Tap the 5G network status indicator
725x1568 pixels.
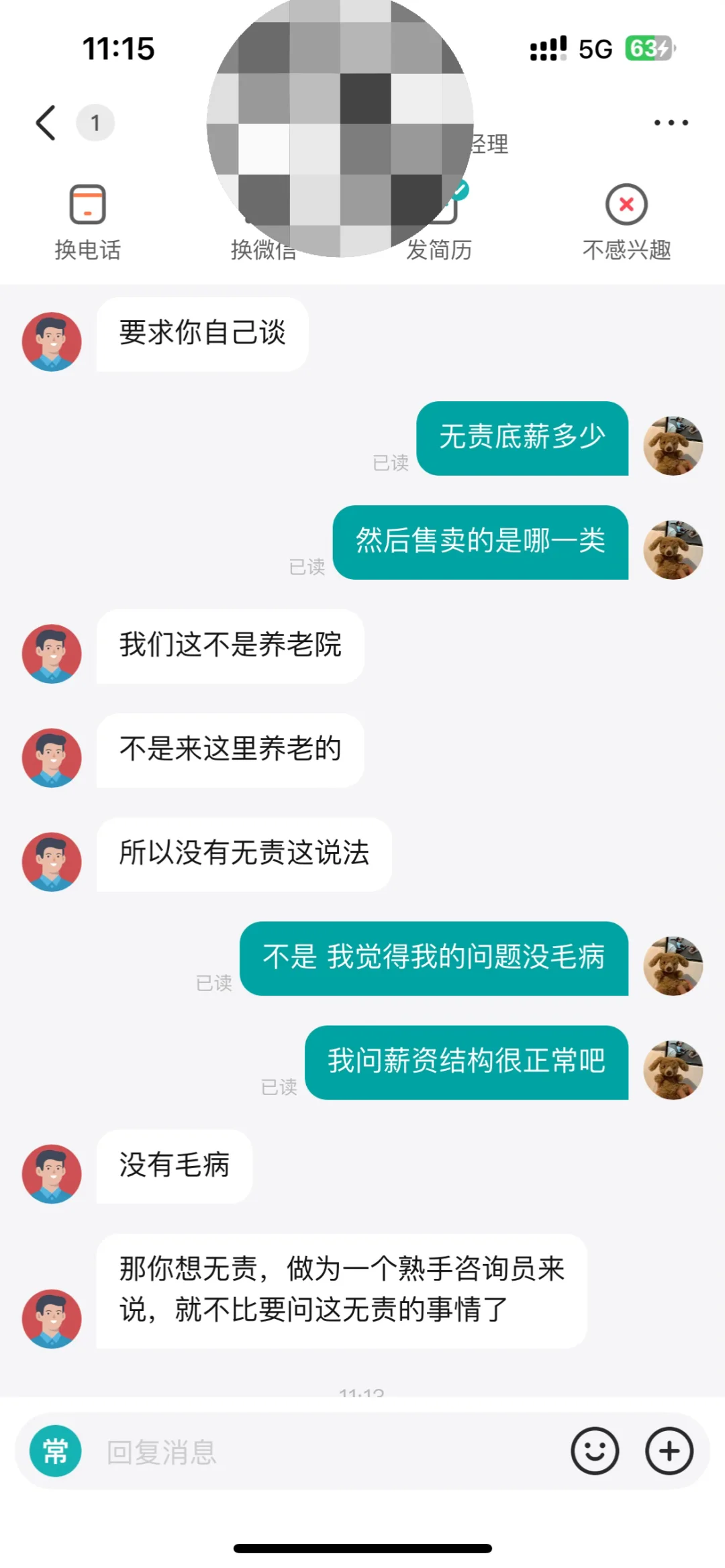point(593,48)
